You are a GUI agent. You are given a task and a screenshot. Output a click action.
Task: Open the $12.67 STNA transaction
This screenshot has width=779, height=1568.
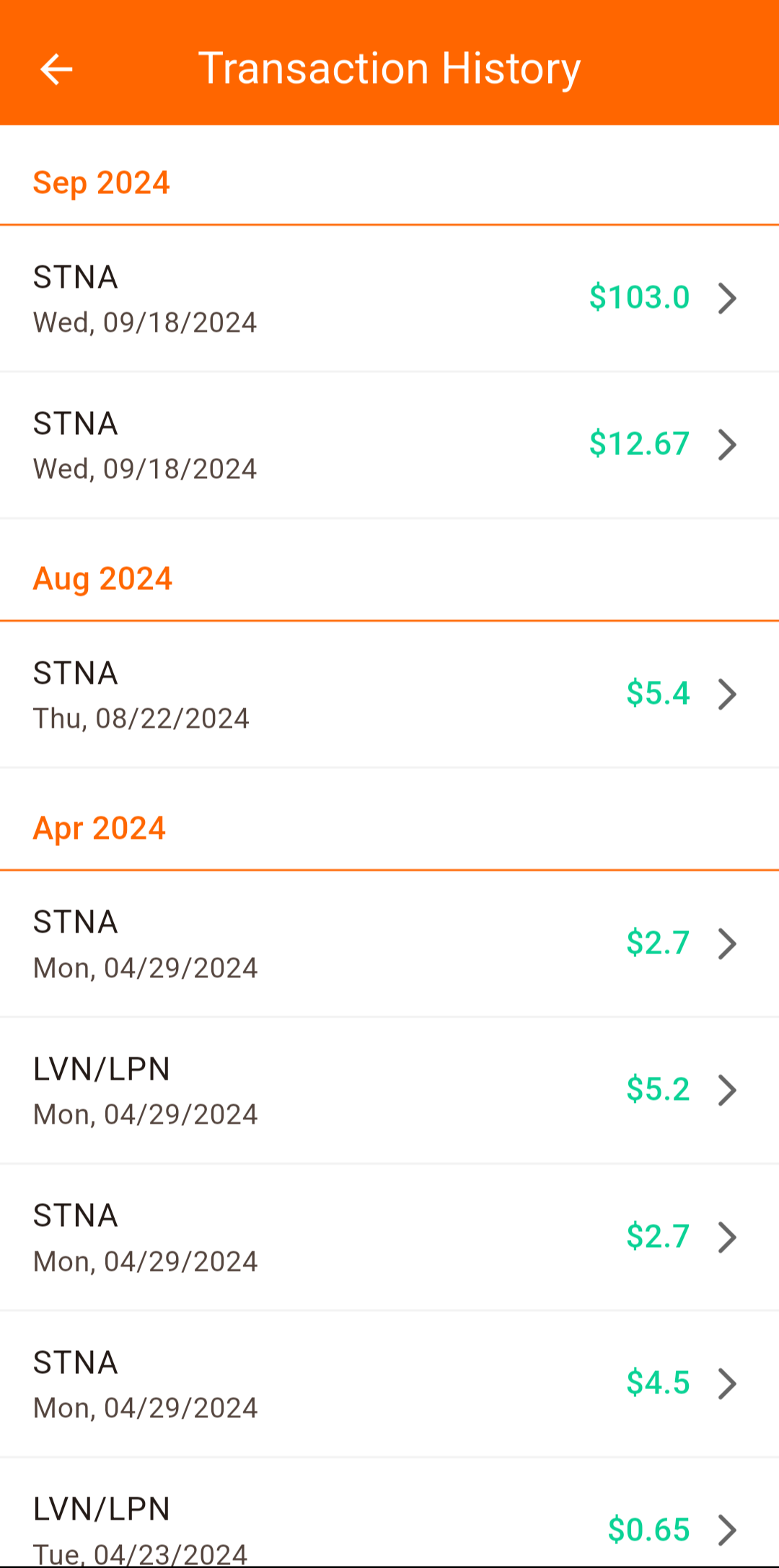(389, 445)
